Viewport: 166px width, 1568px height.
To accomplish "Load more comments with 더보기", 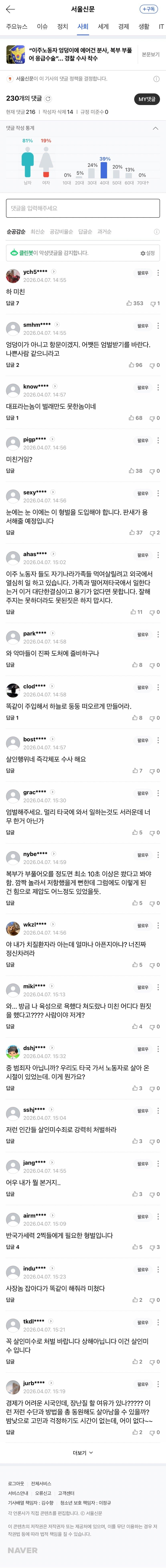I will [x=83, y=1453].
